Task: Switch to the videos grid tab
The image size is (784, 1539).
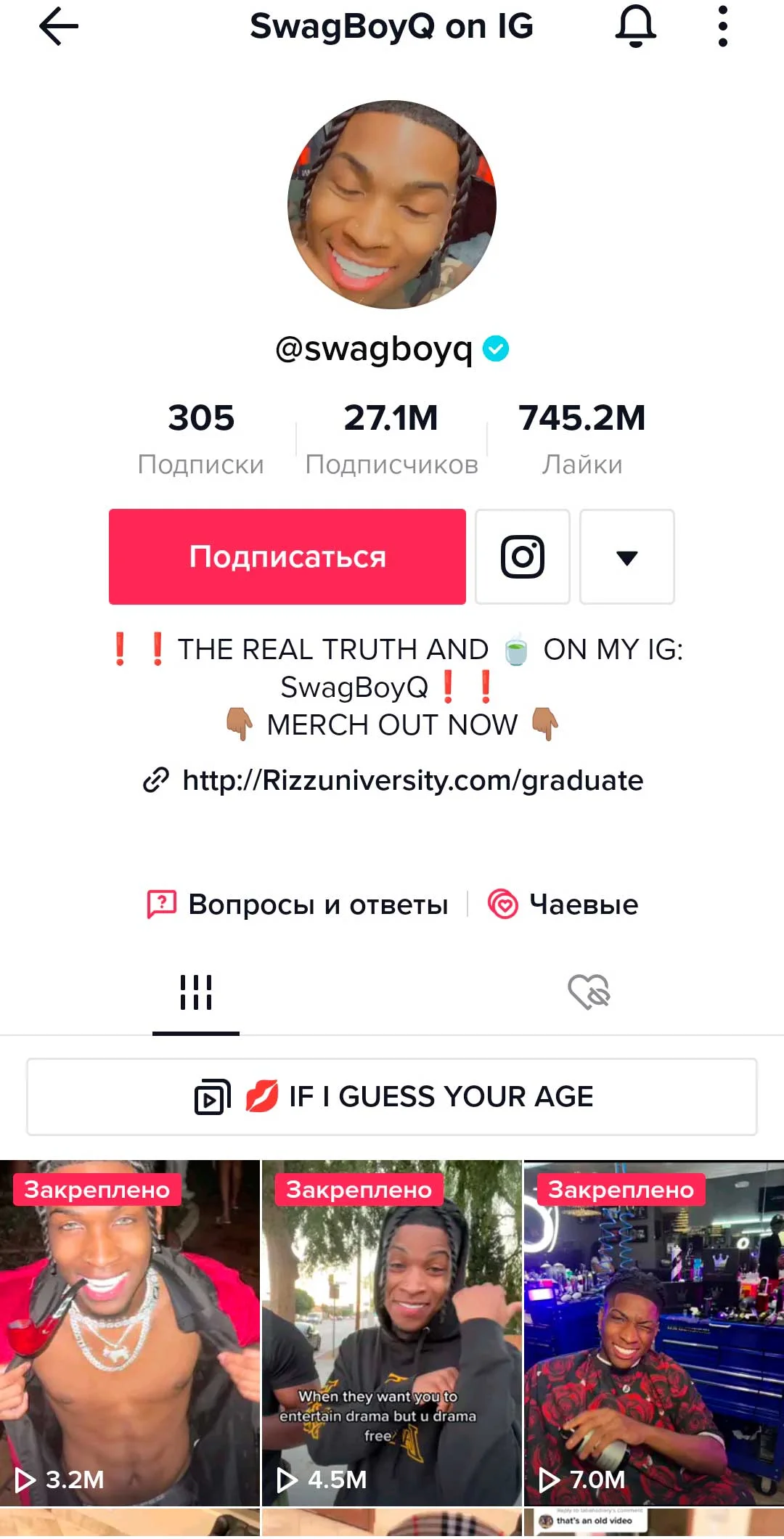Action: pyautogui.click(x=196, y=992)
